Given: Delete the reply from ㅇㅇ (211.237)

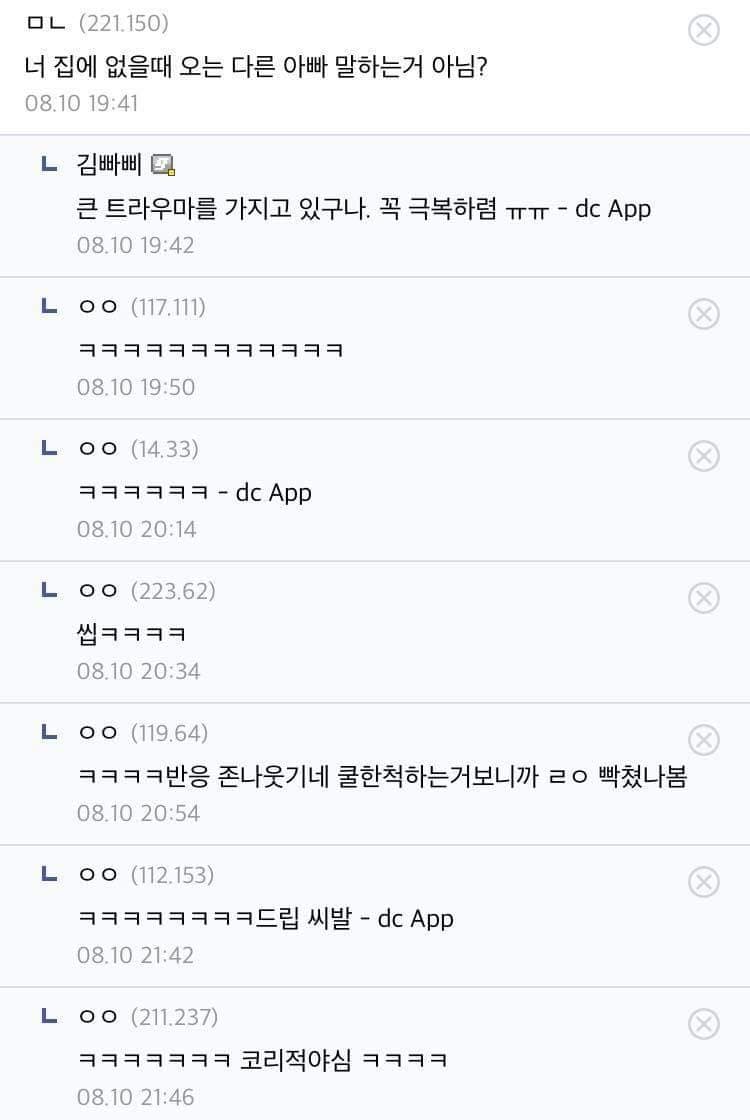Looking at the screenshot, I should tap(704, 1024).
